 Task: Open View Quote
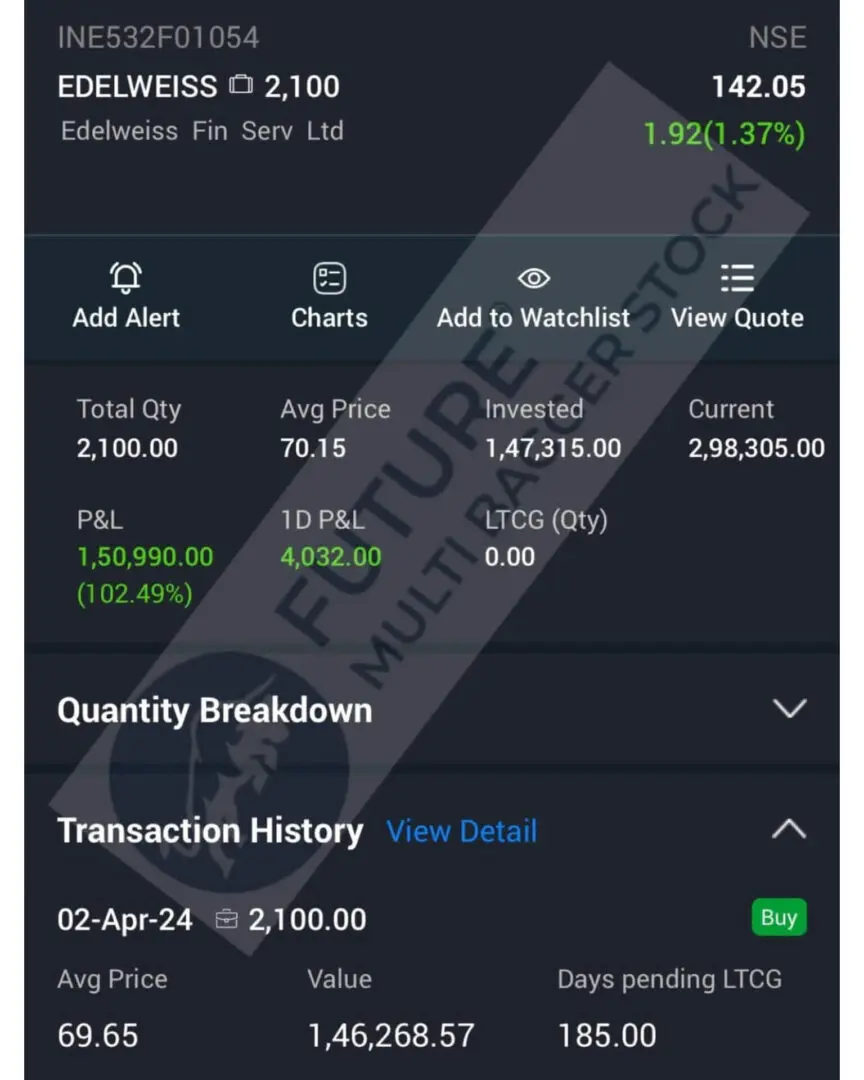click(737, 296)
